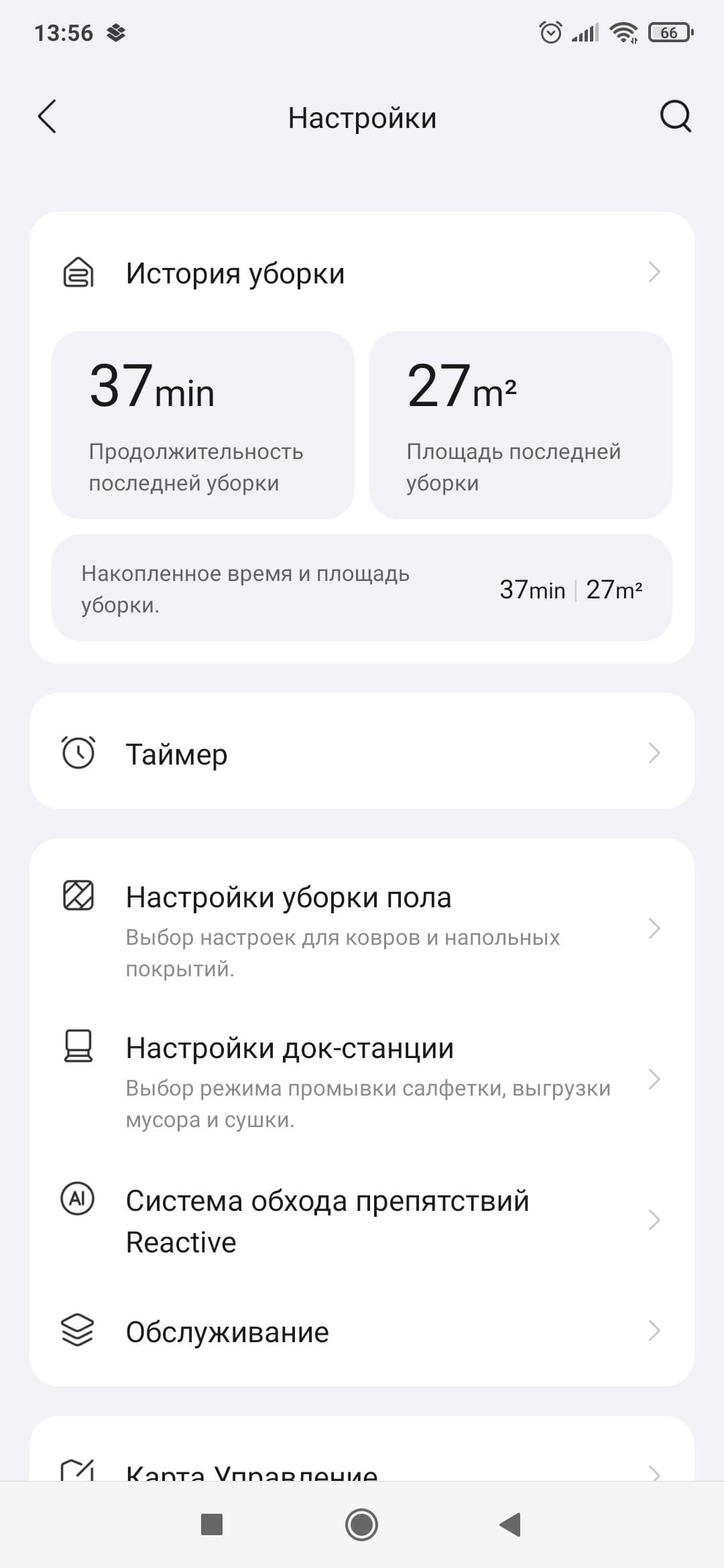Tap the system home button

[x=361, y=1525]
